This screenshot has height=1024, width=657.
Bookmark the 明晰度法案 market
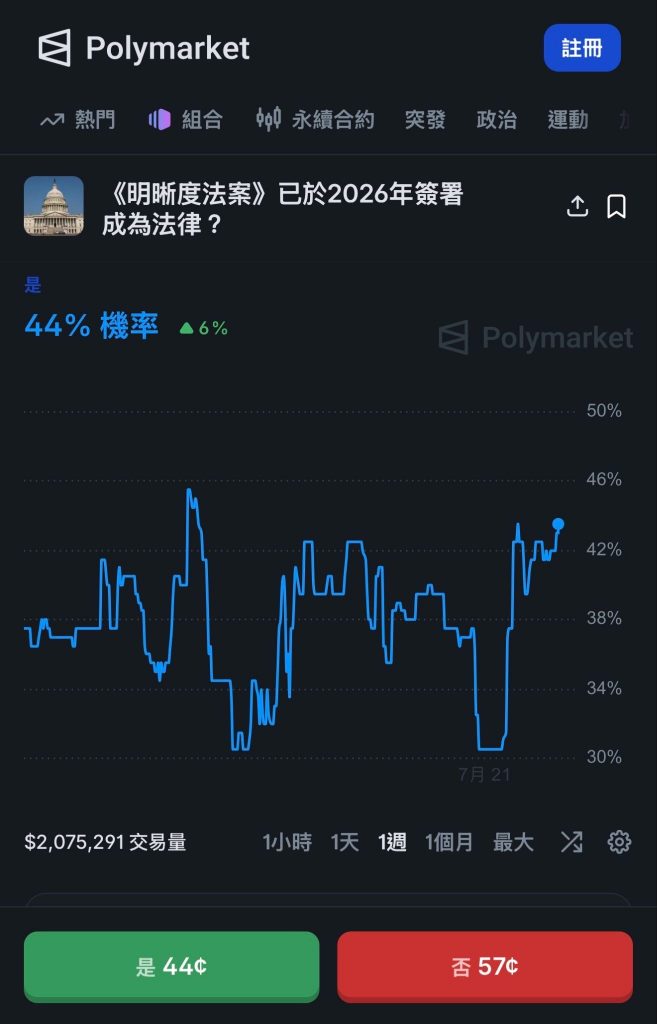coord(617,206)
